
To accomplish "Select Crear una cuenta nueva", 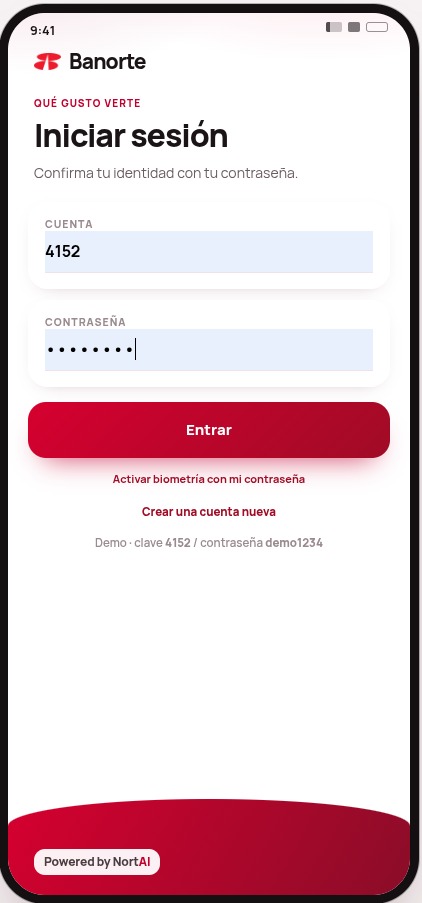I will 209,511.
